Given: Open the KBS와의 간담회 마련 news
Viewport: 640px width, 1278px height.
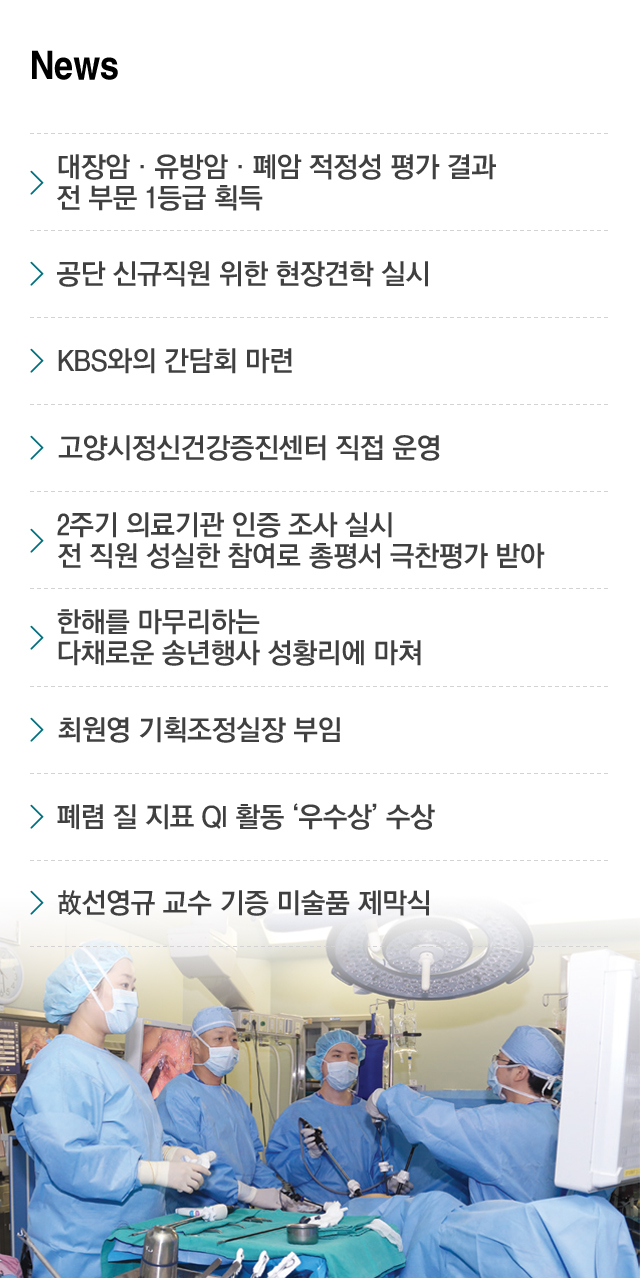Looking at the screenshot, I should 176,361.
